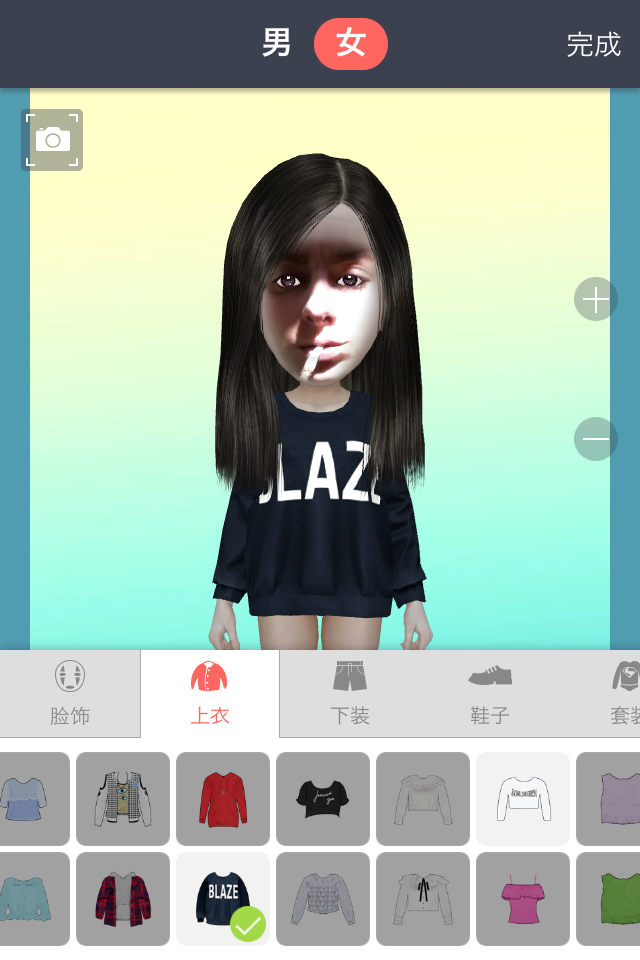The width and height of the screenshot is (640, 960).
Task: Select the black crop t-shirt
Action: pos(323,799)
